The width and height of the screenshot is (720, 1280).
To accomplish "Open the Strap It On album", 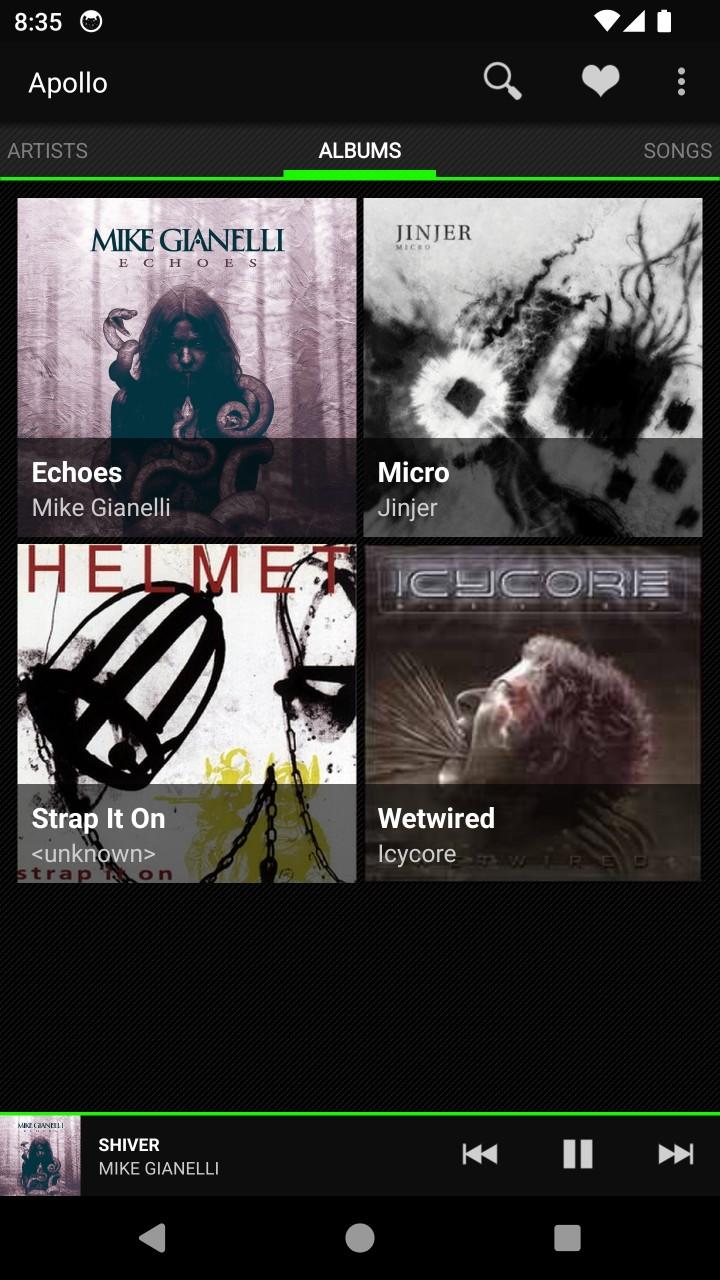I will [x=187, y=713].
